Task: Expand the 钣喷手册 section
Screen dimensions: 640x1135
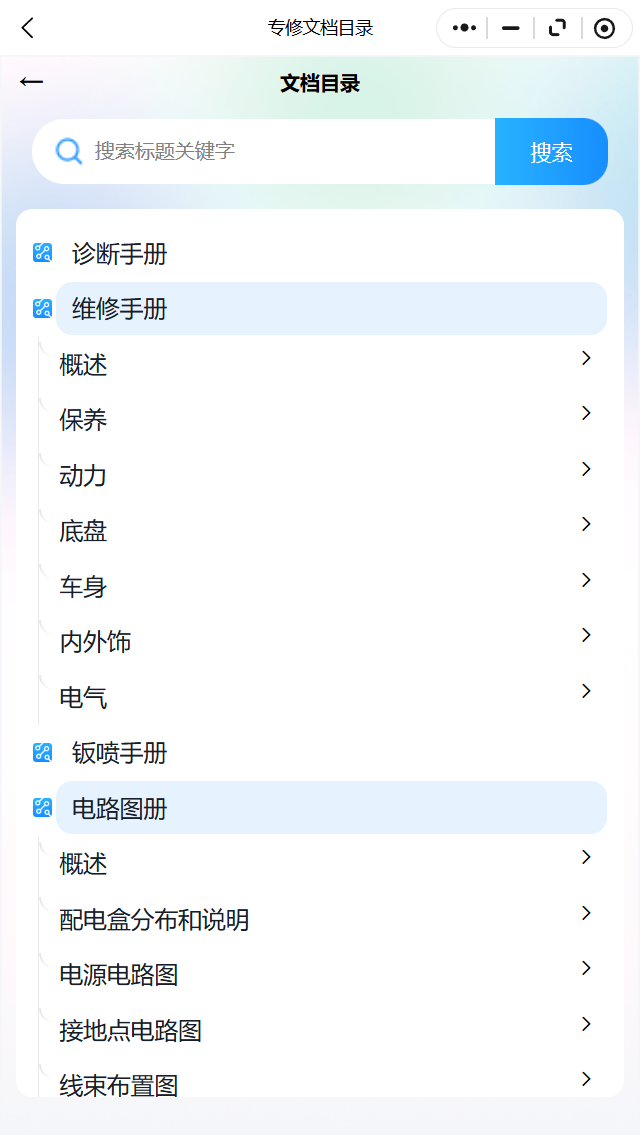Action: [x=119, y=753]
